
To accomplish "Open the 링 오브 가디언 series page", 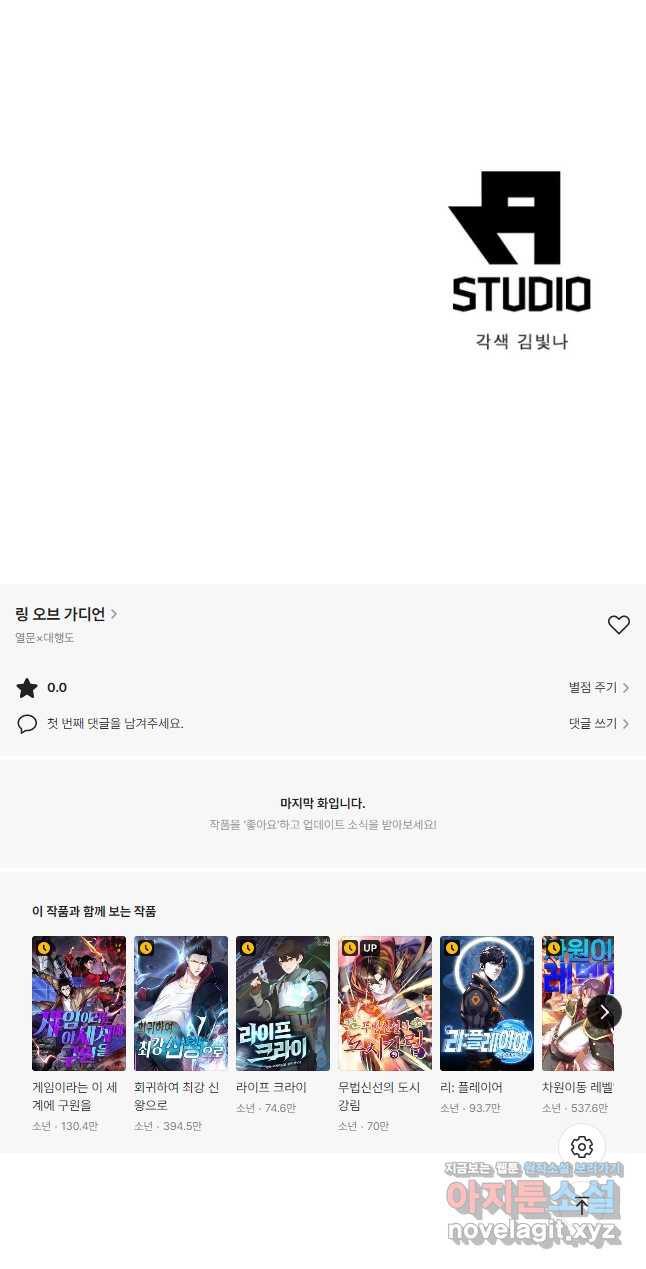I will coord(66,614).
